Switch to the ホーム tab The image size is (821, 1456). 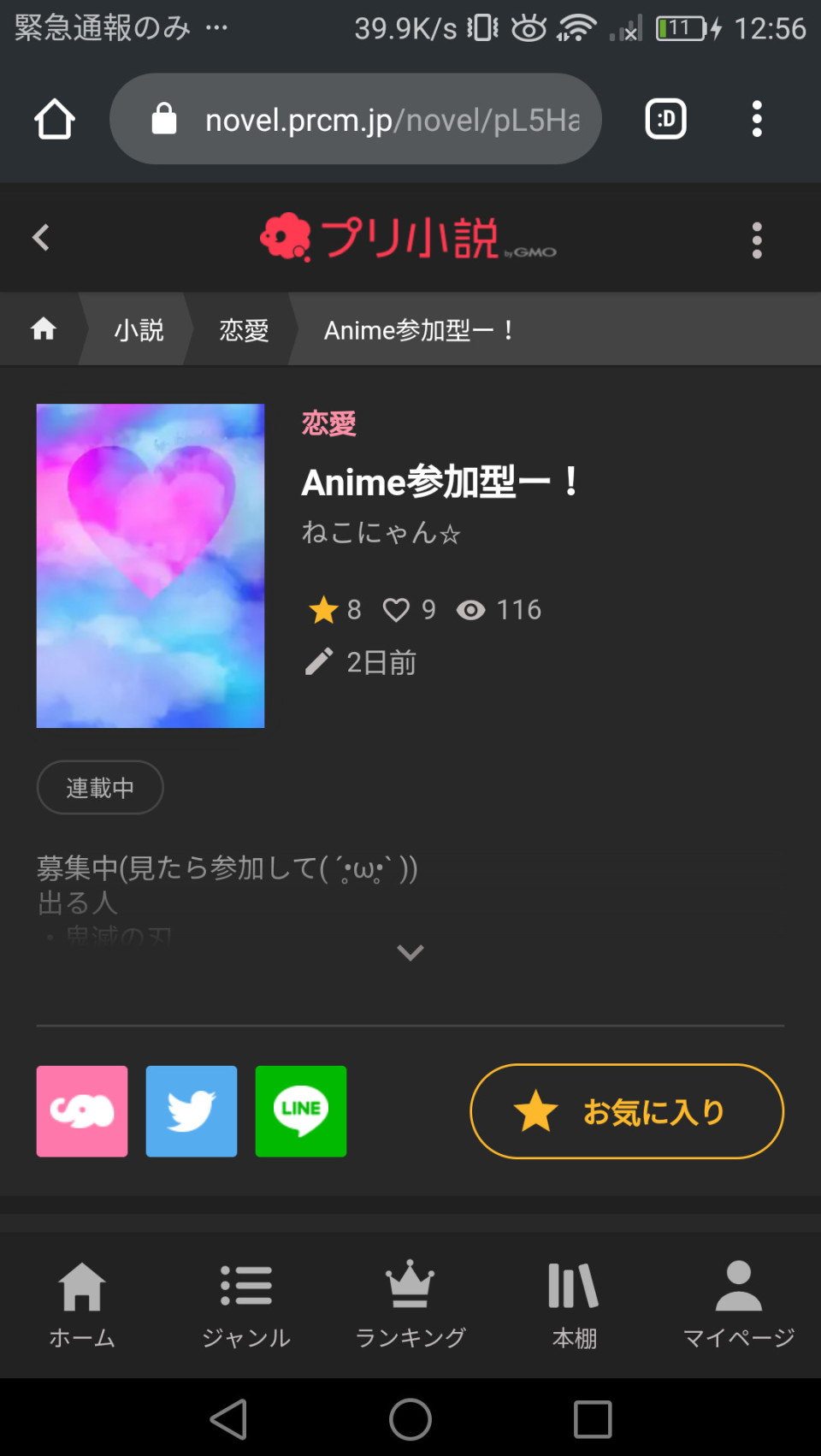point(82,1305)
